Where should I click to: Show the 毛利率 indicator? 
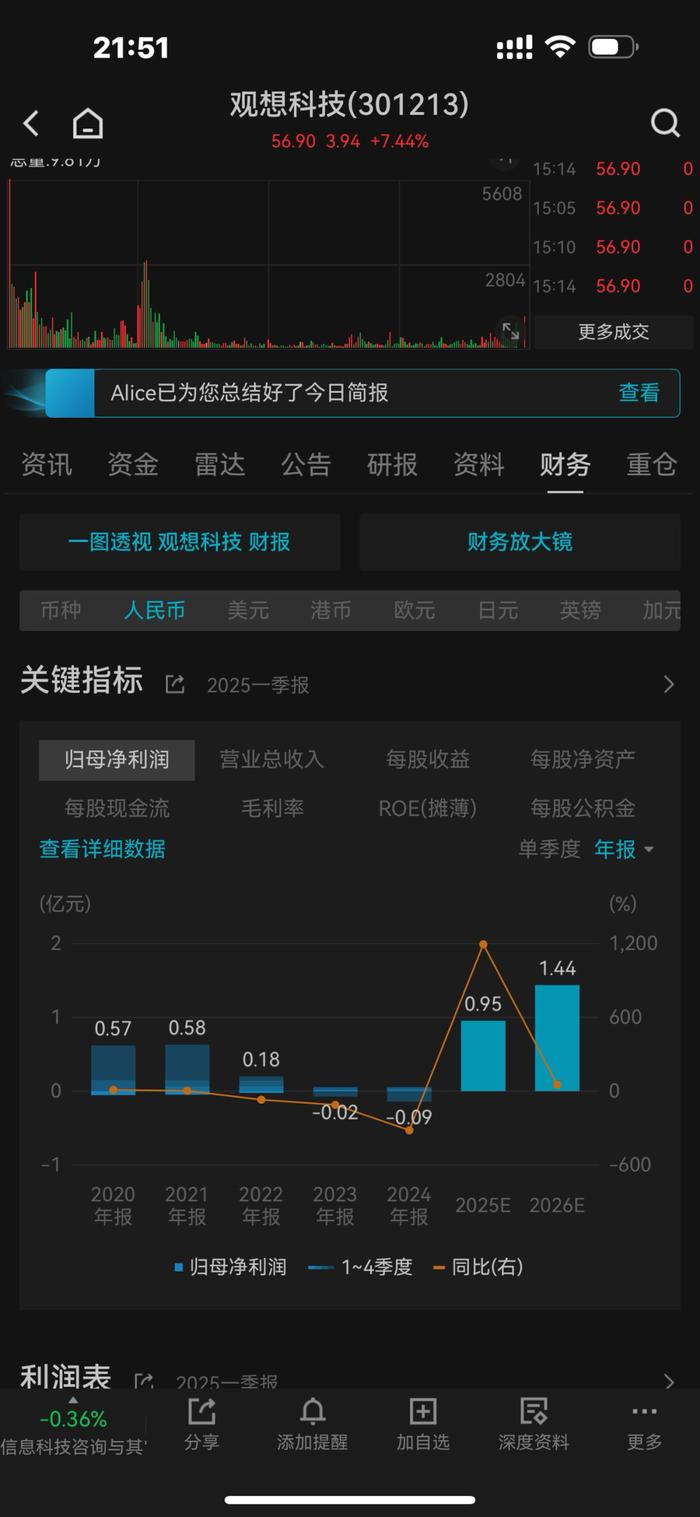pyautogui.click(x=272, y=808)
